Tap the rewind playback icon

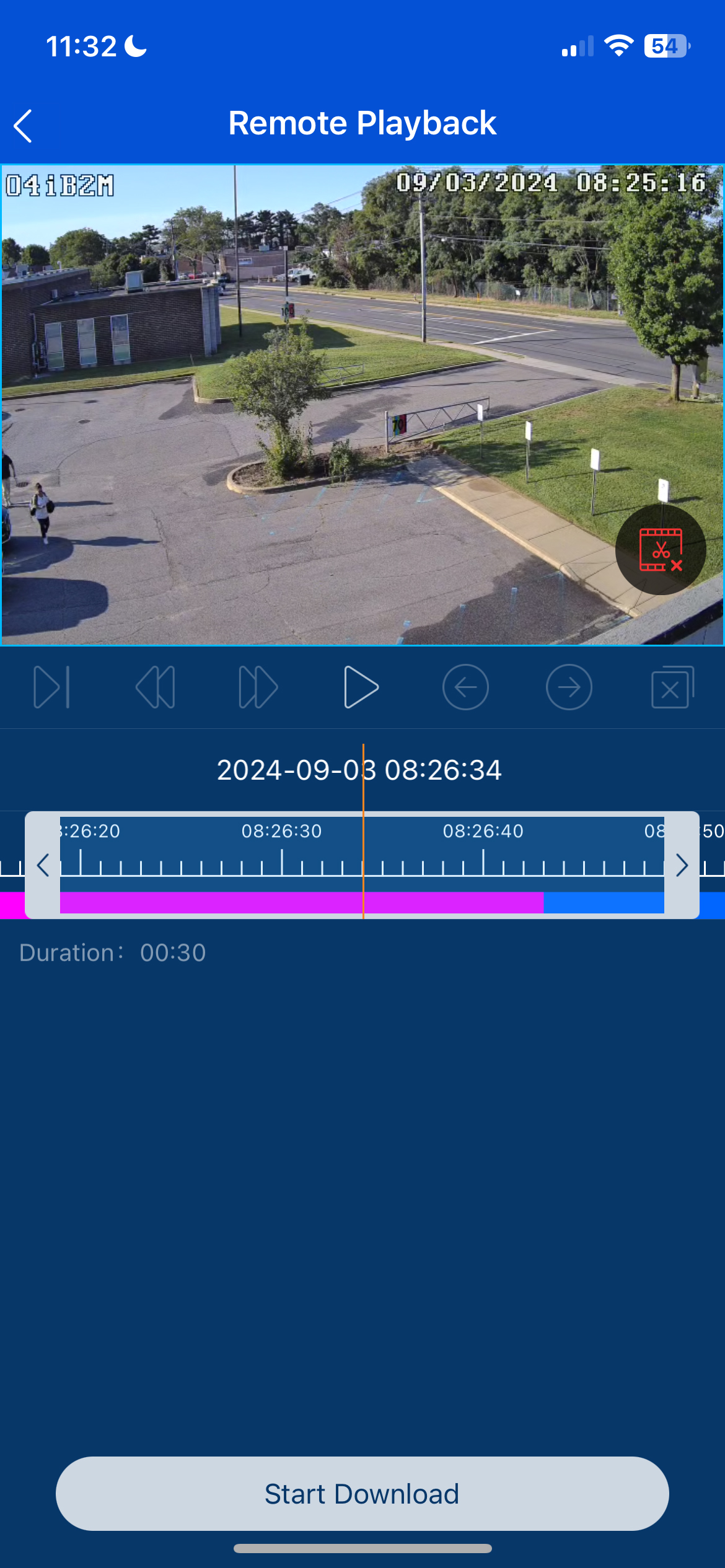tap(156, 687)
